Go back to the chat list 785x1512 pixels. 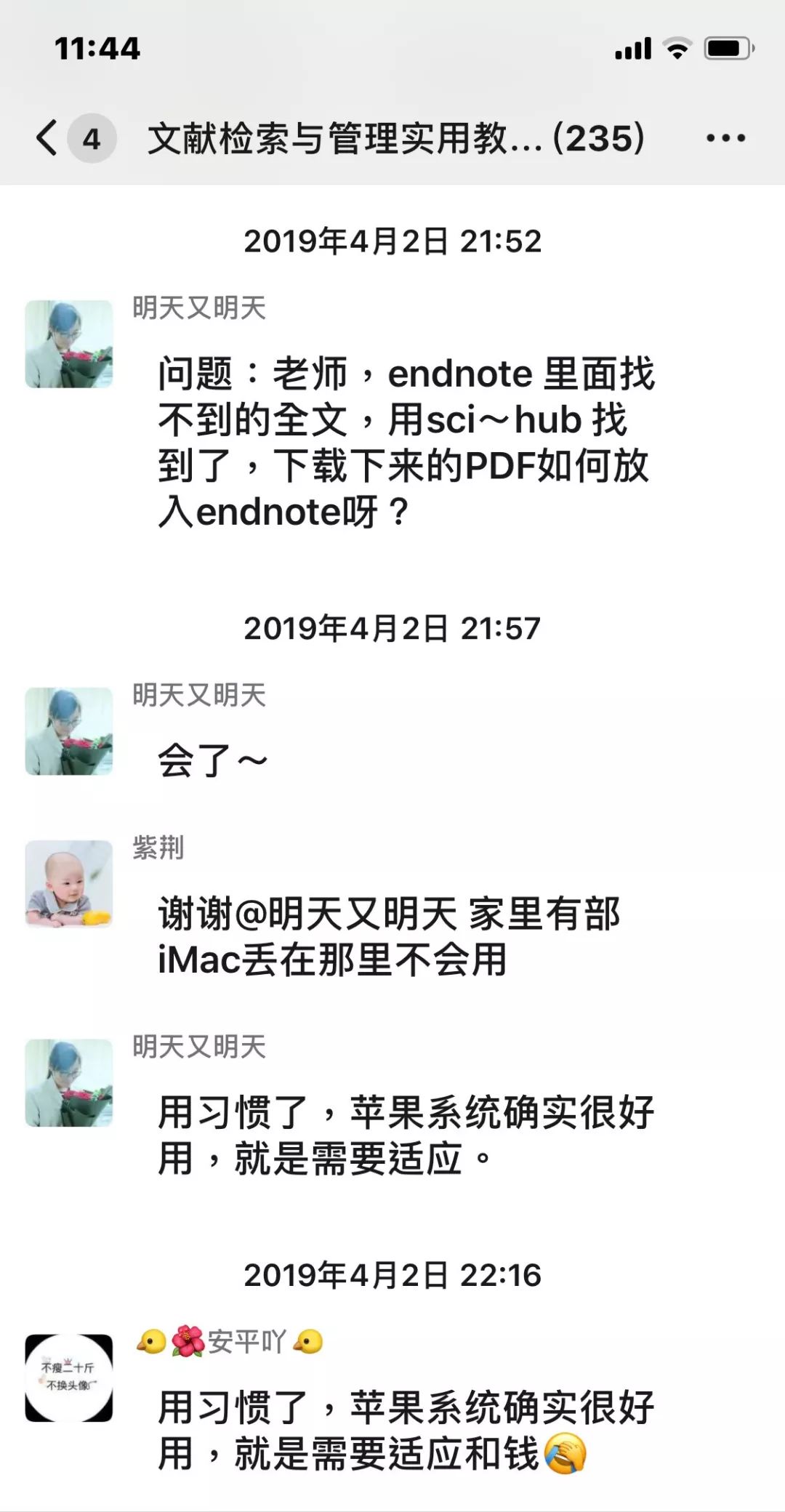tap(48, 138)
